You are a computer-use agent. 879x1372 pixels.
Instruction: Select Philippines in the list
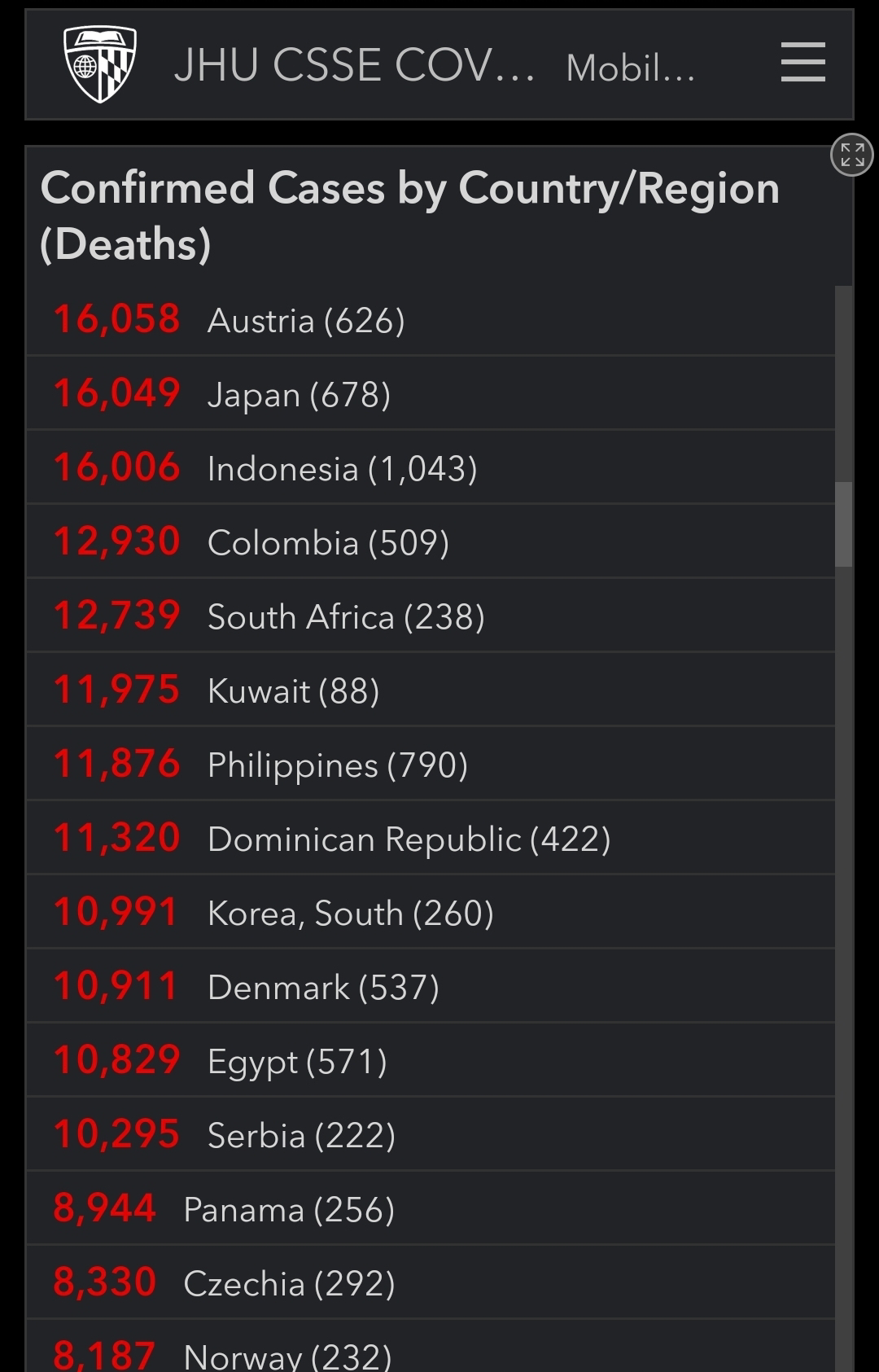click(x=431, y=764)
